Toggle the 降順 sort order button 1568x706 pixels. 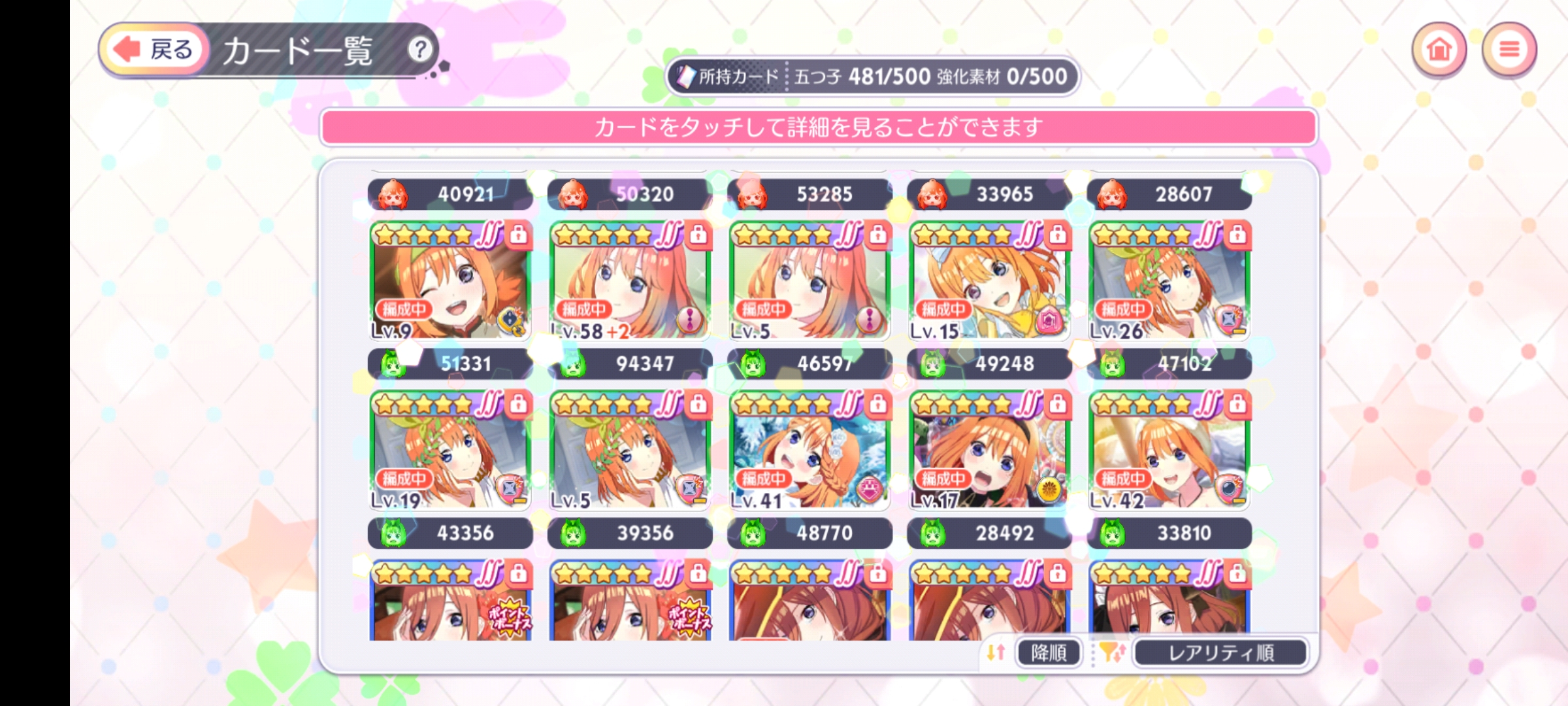point(1048,652)
